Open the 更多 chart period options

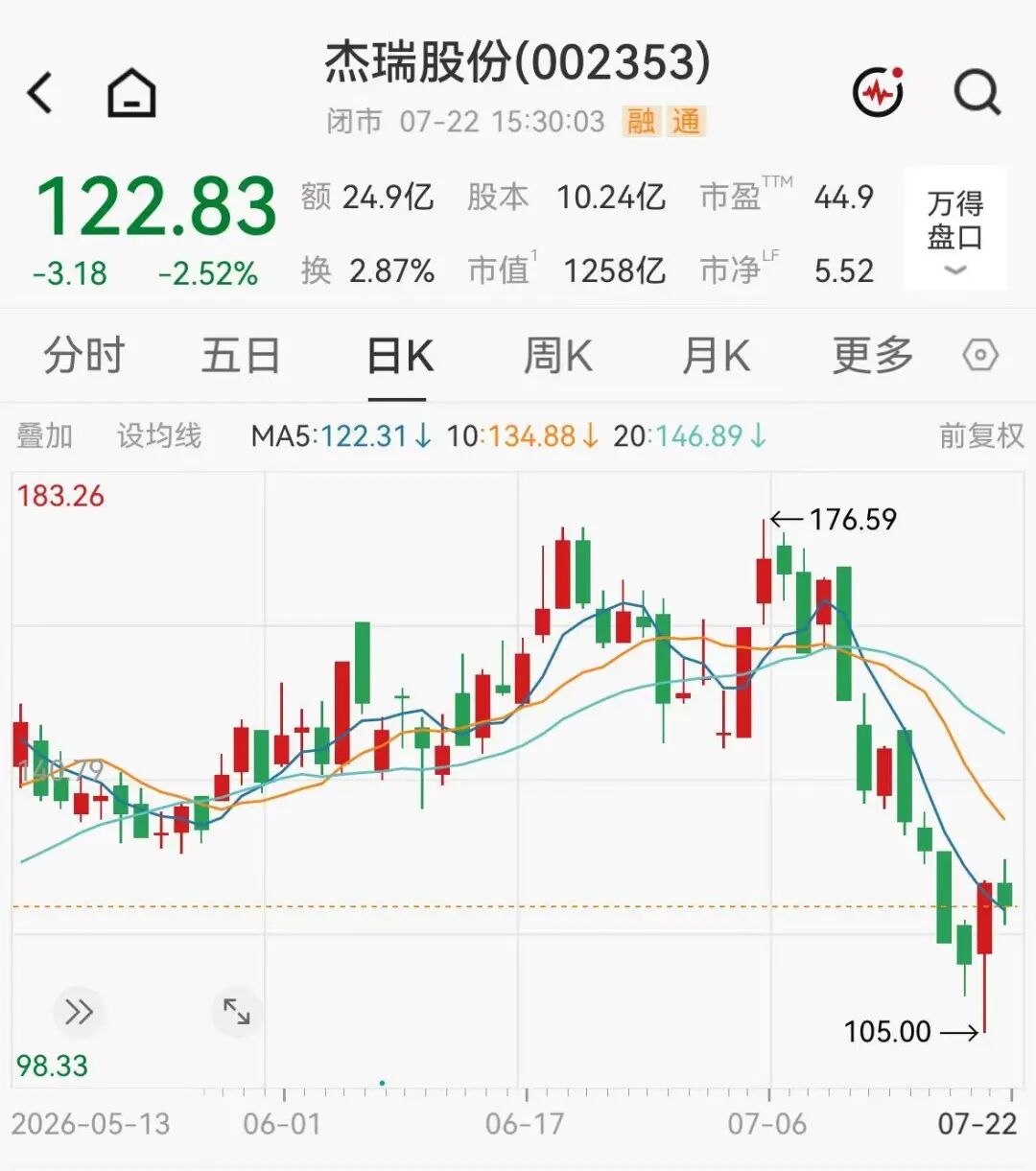pyautogui.click(x=872, y=356)
